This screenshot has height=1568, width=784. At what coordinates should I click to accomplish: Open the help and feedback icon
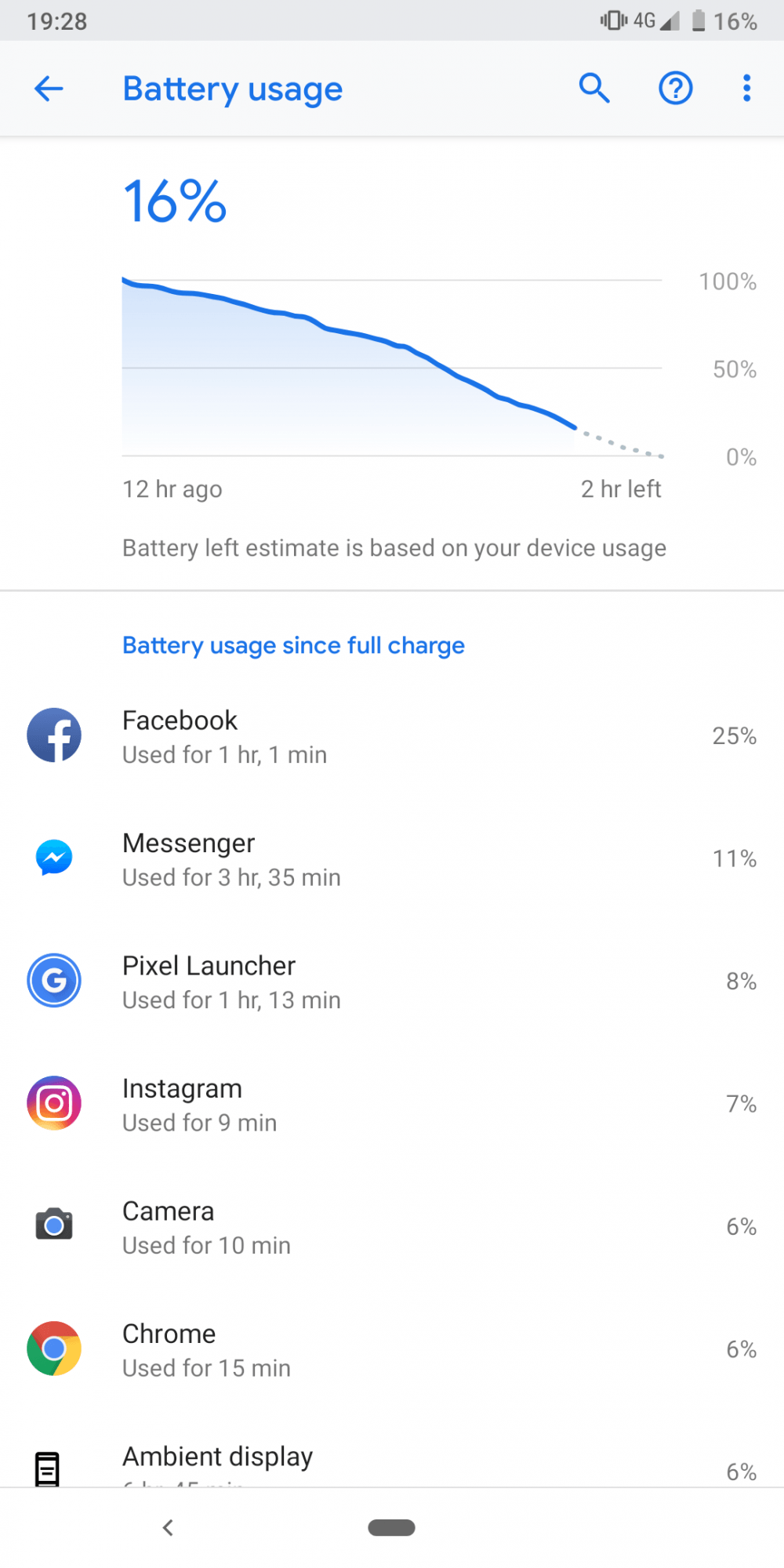[675, 89]
